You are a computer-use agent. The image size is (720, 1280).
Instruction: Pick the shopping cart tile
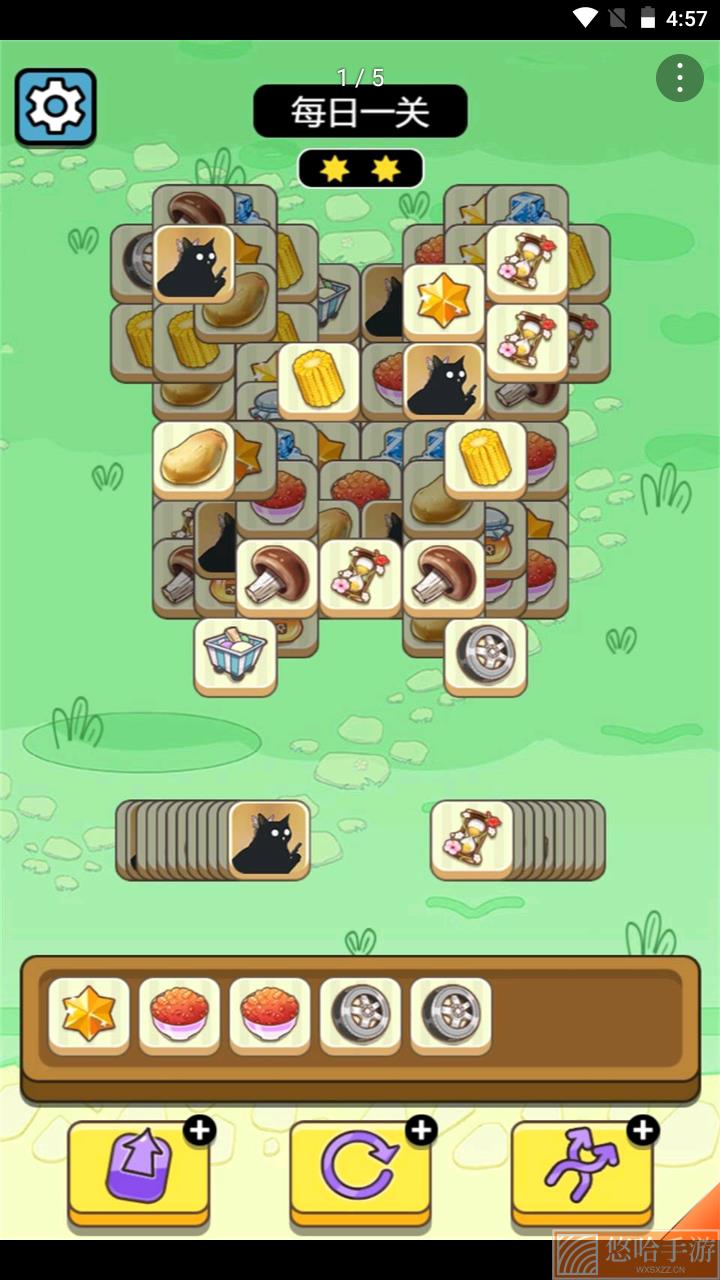point(235,655)
